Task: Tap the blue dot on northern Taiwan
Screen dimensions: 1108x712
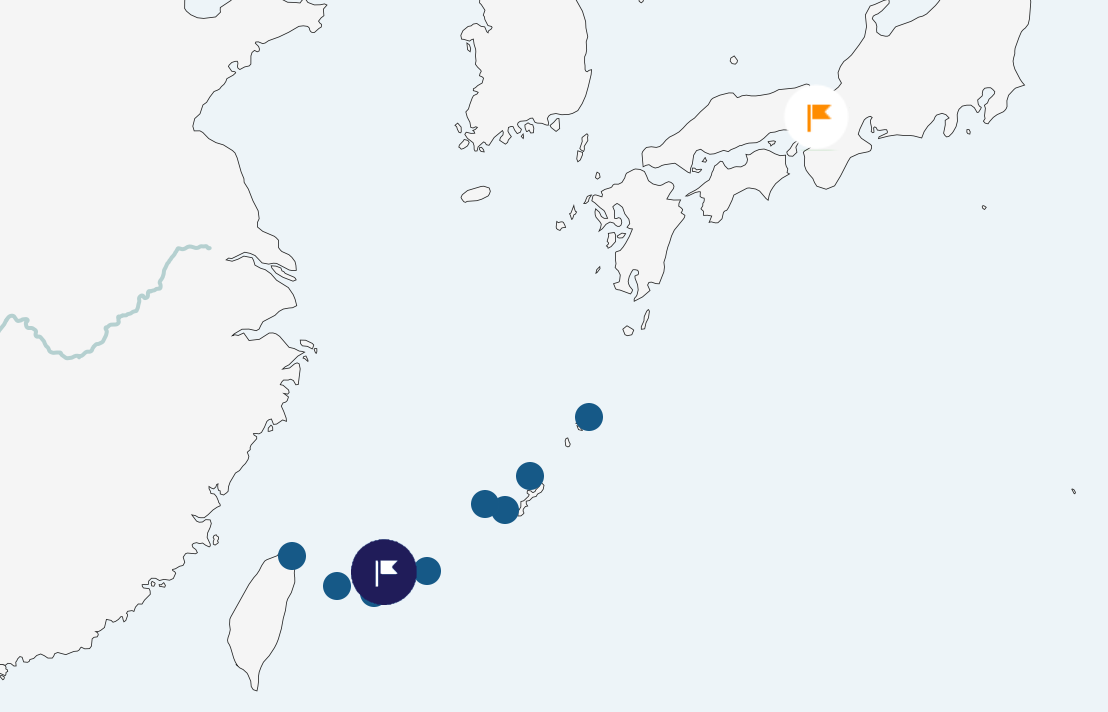Action: click(x=292, y=556)
